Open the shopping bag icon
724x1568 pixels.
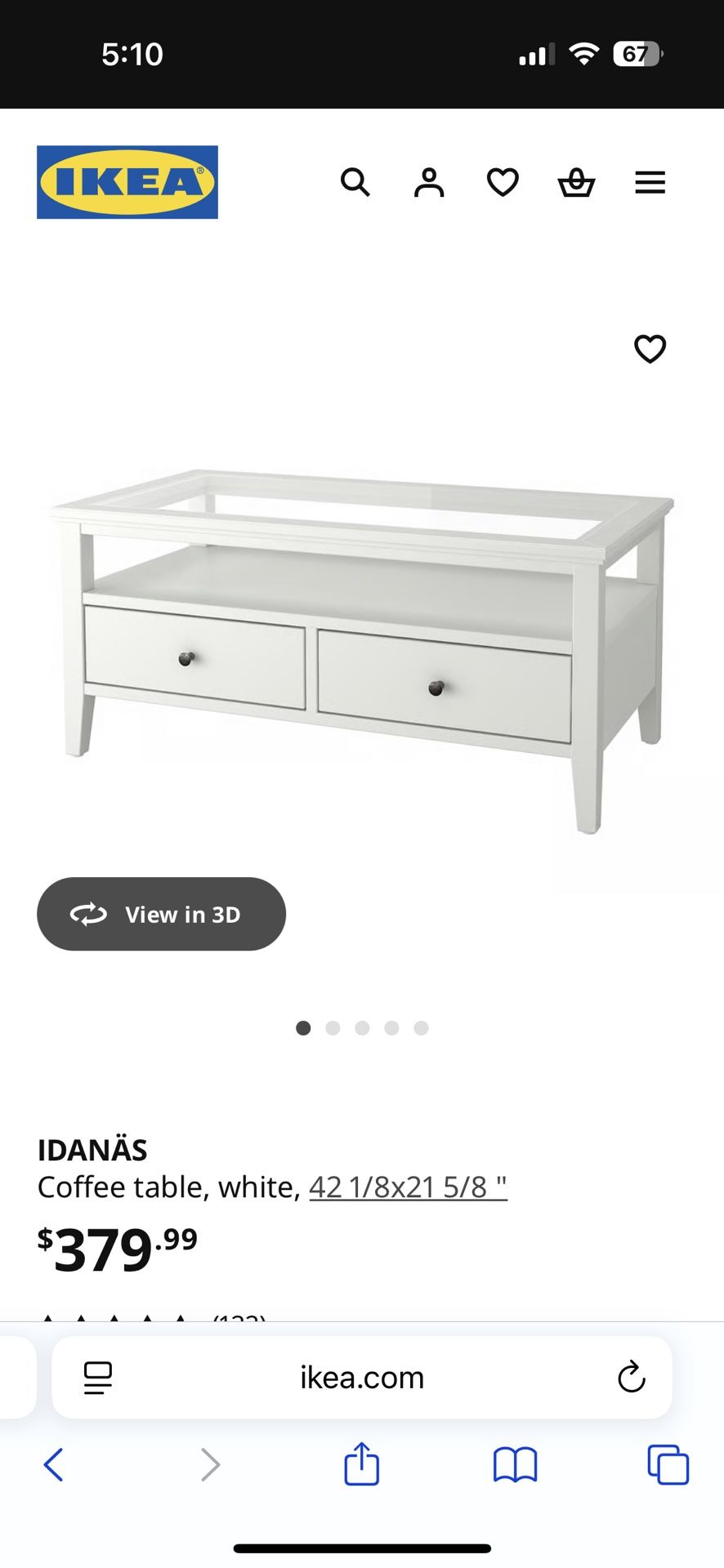(576, 182)
